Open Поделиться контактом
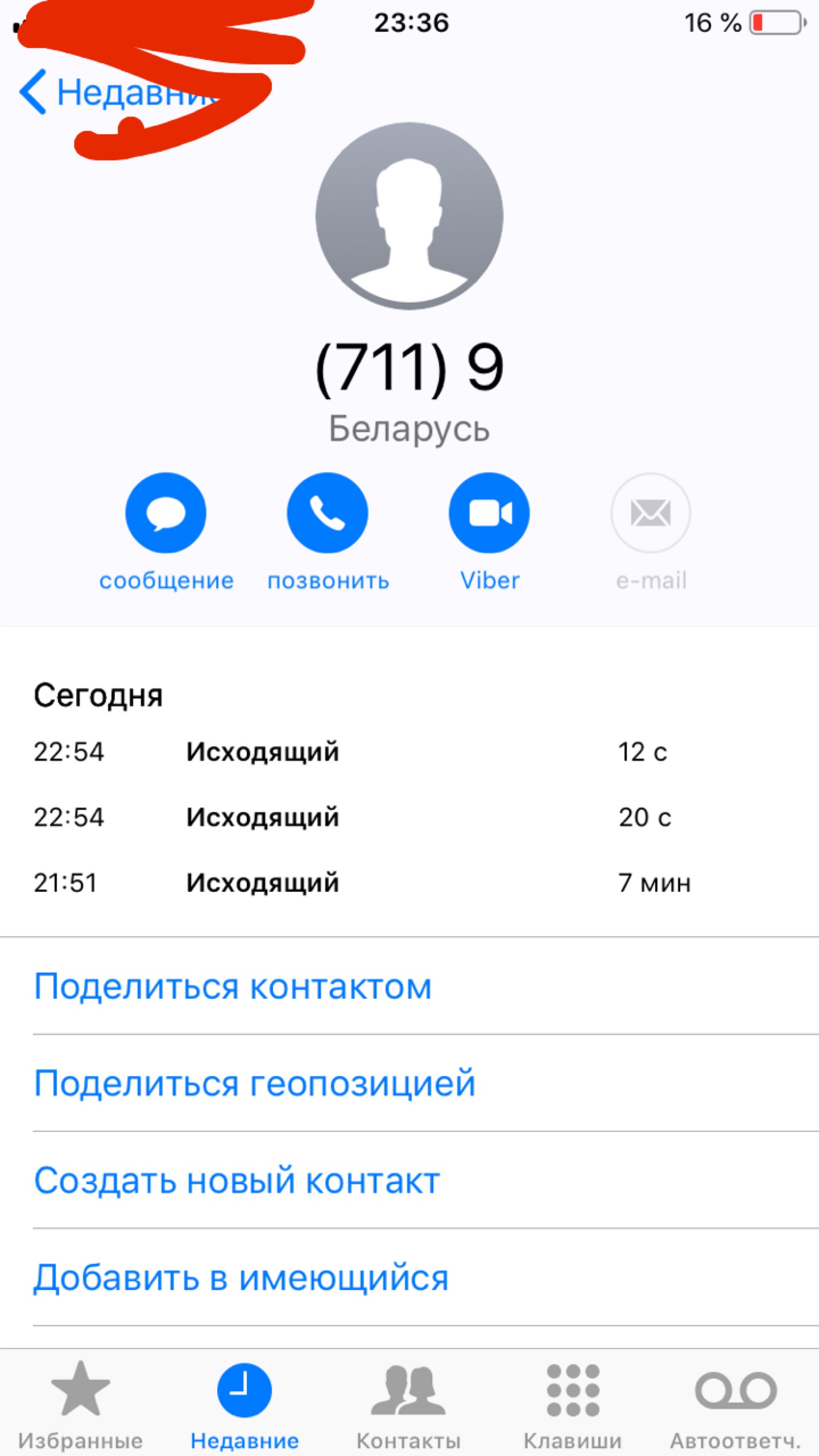Screen dimensions: 819x1456 click(x=233, y=986)
